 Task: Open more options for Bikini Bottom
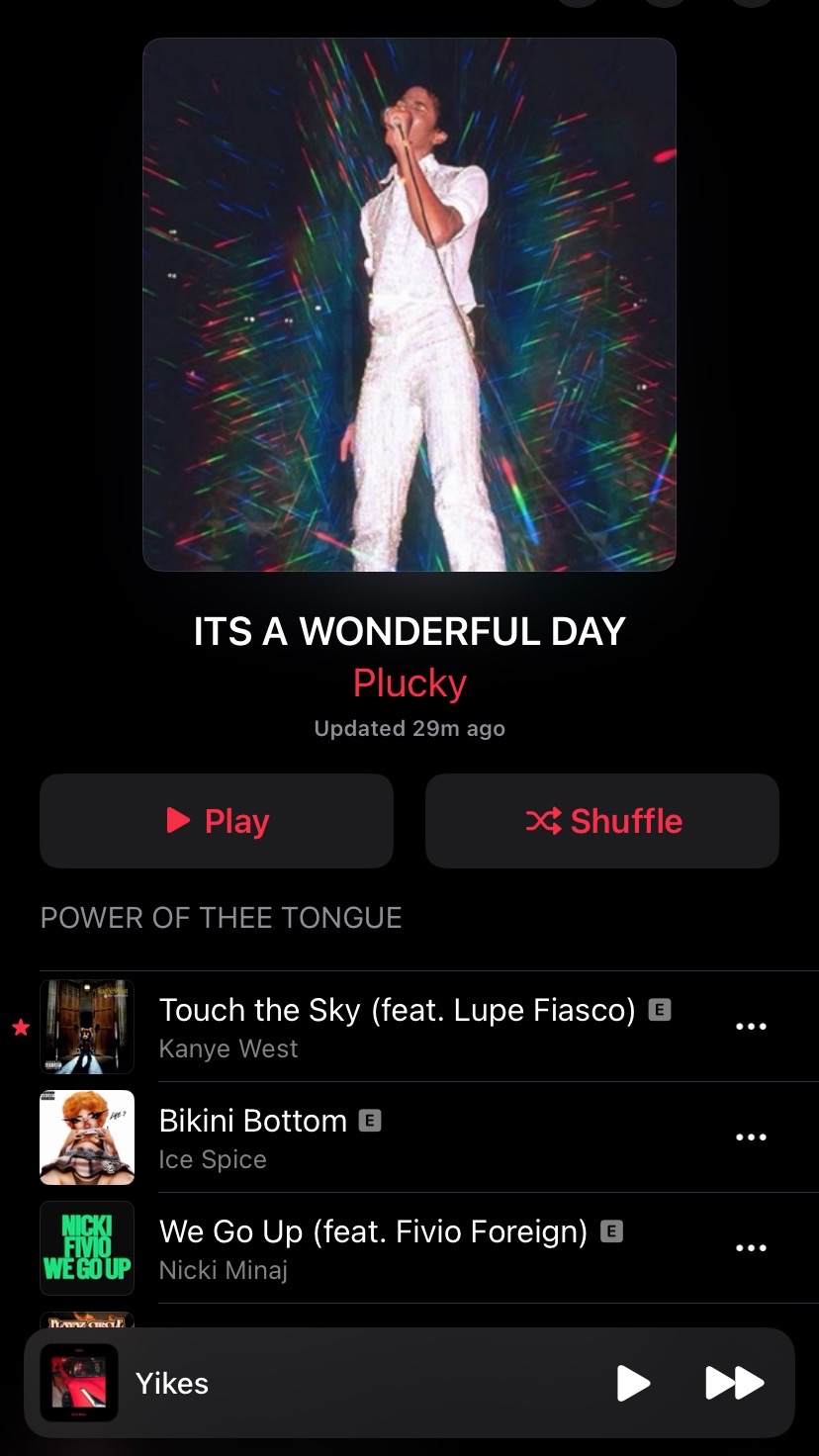pos(751,1137)
